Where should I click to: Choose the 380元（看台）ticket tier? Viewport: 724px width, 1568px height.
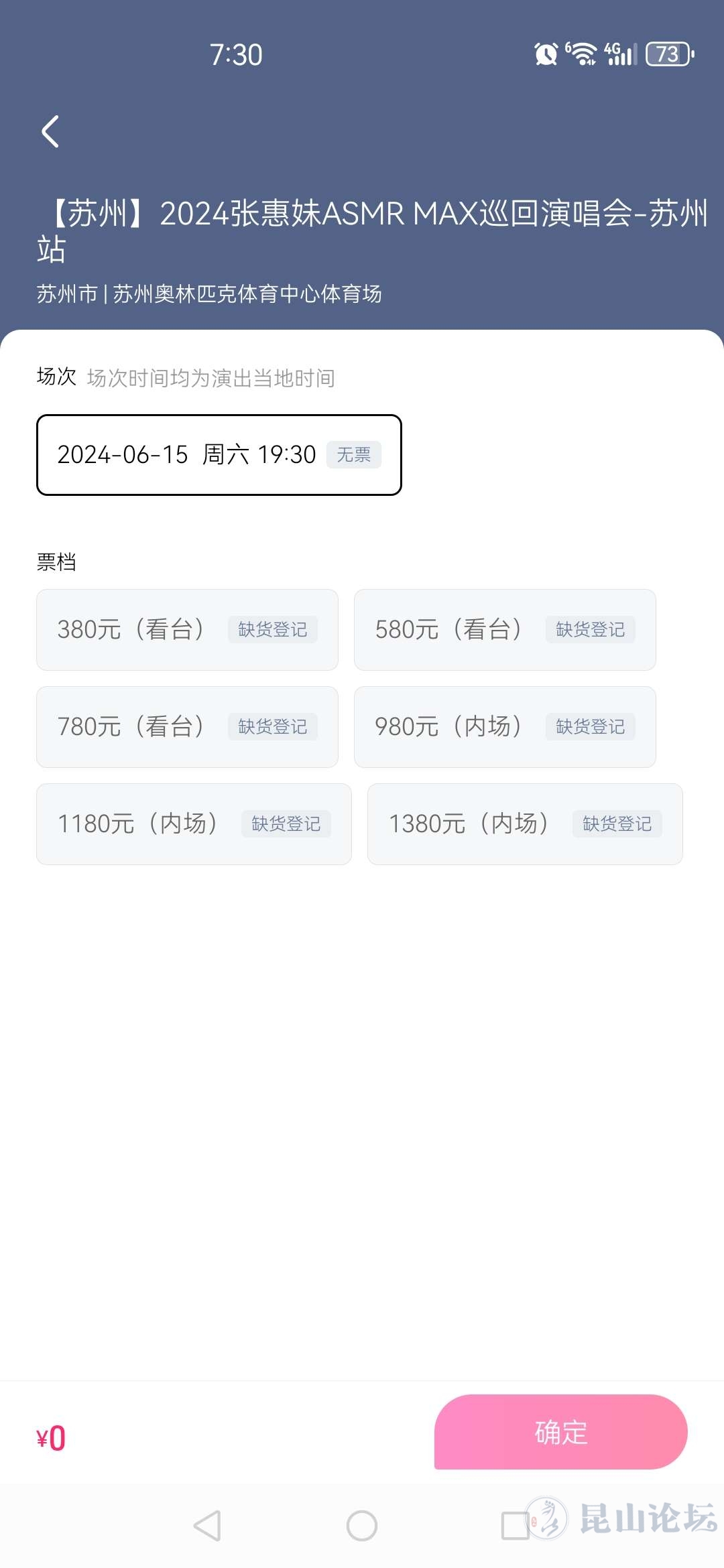click(x=187, y=630)
